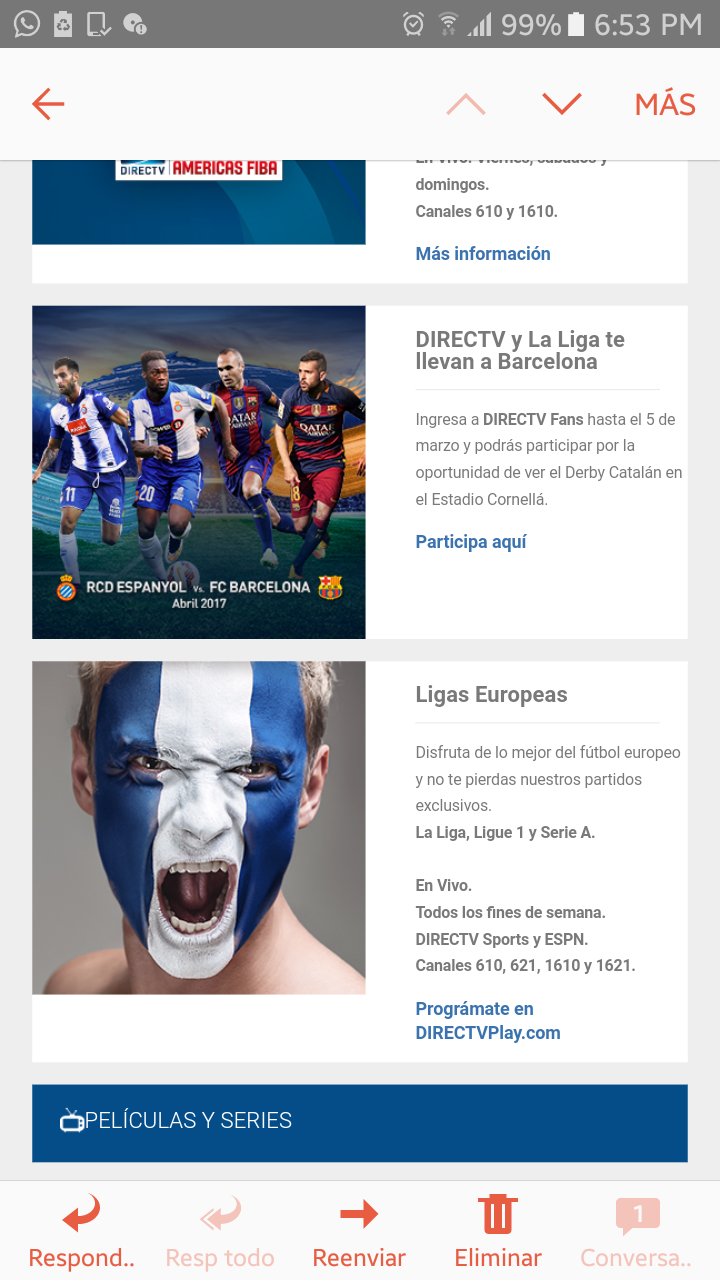Jump to the next email using down chevron
This screenshot has height=1280, width=720.
coord(562,104)
